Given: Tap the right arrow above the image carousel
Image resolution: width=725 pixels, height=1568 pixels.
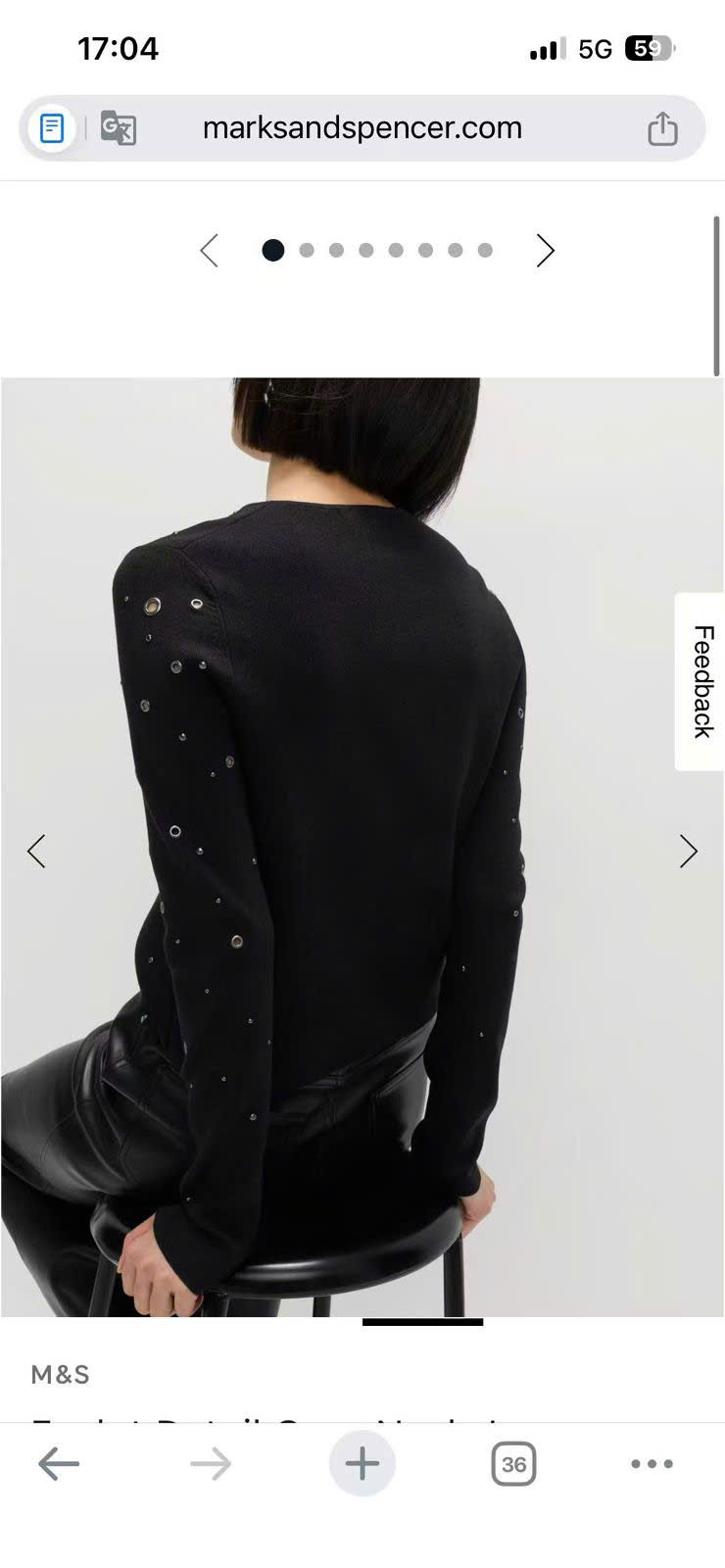Looking at the screenshot, I should coord(545,250).
